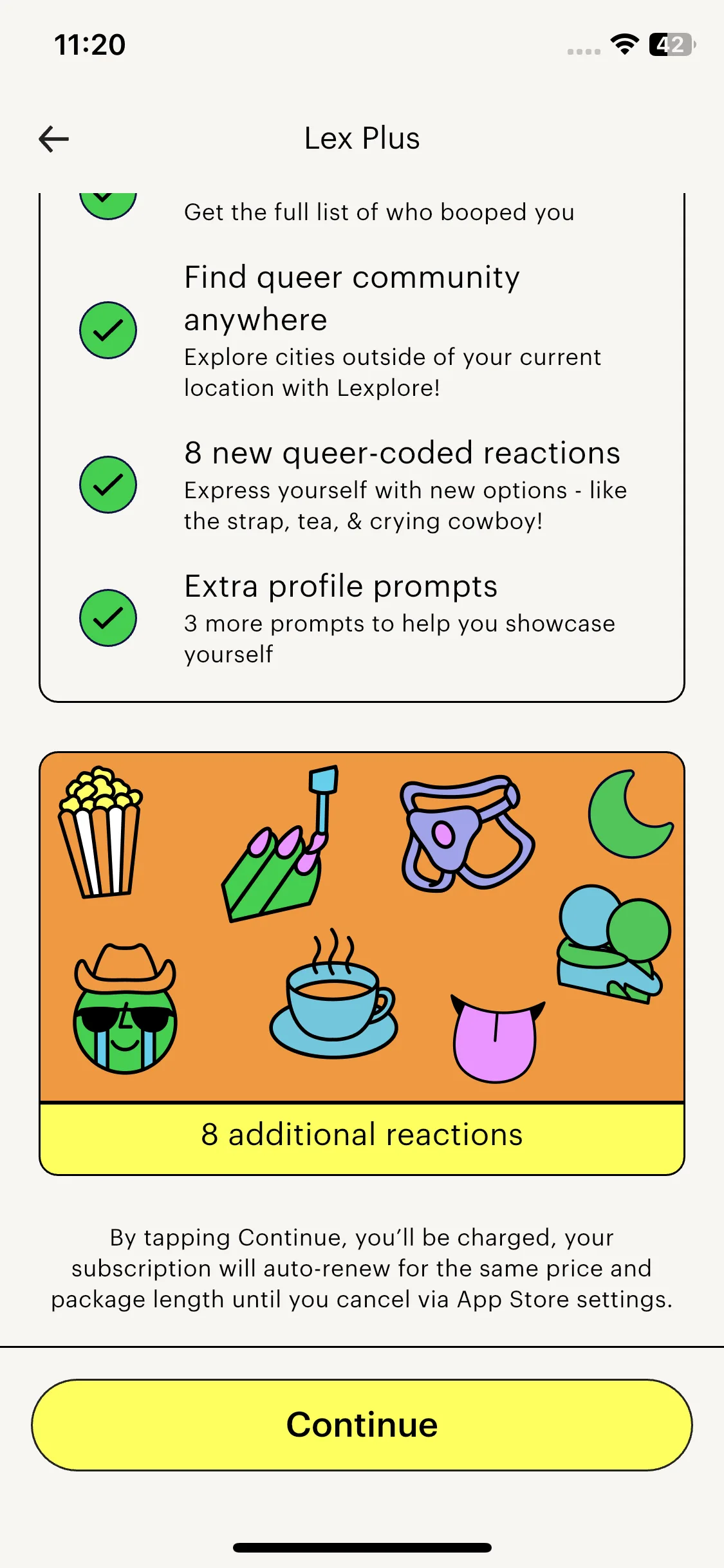
Task: Tap Continue to subscribe
Action: point(362,1424)
